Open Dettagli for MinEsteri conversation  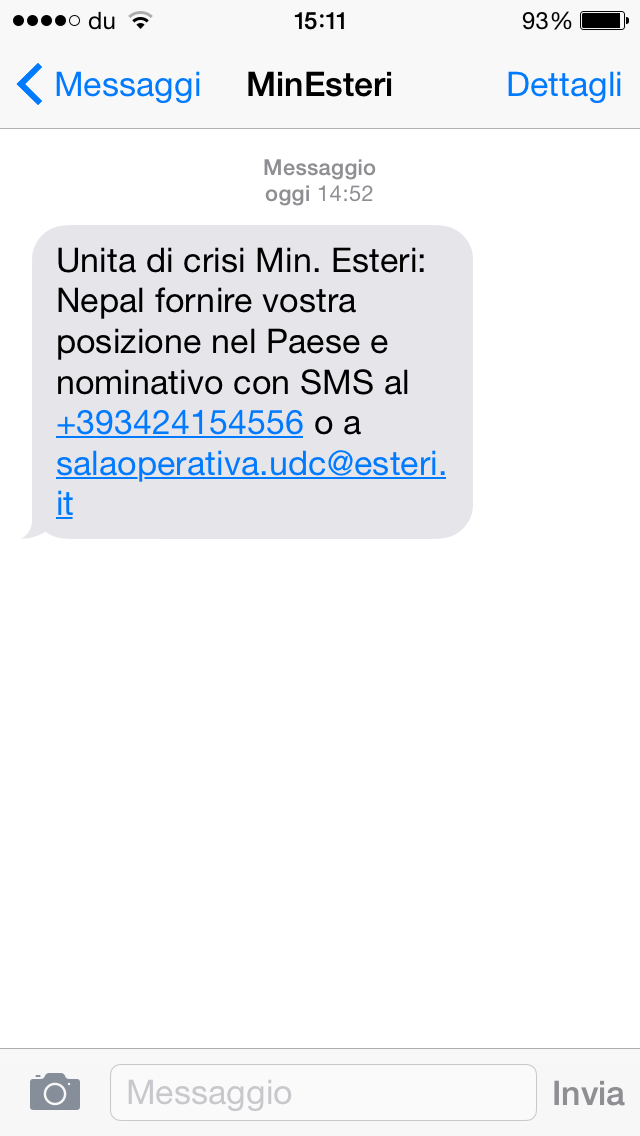(x=564, y=85)
